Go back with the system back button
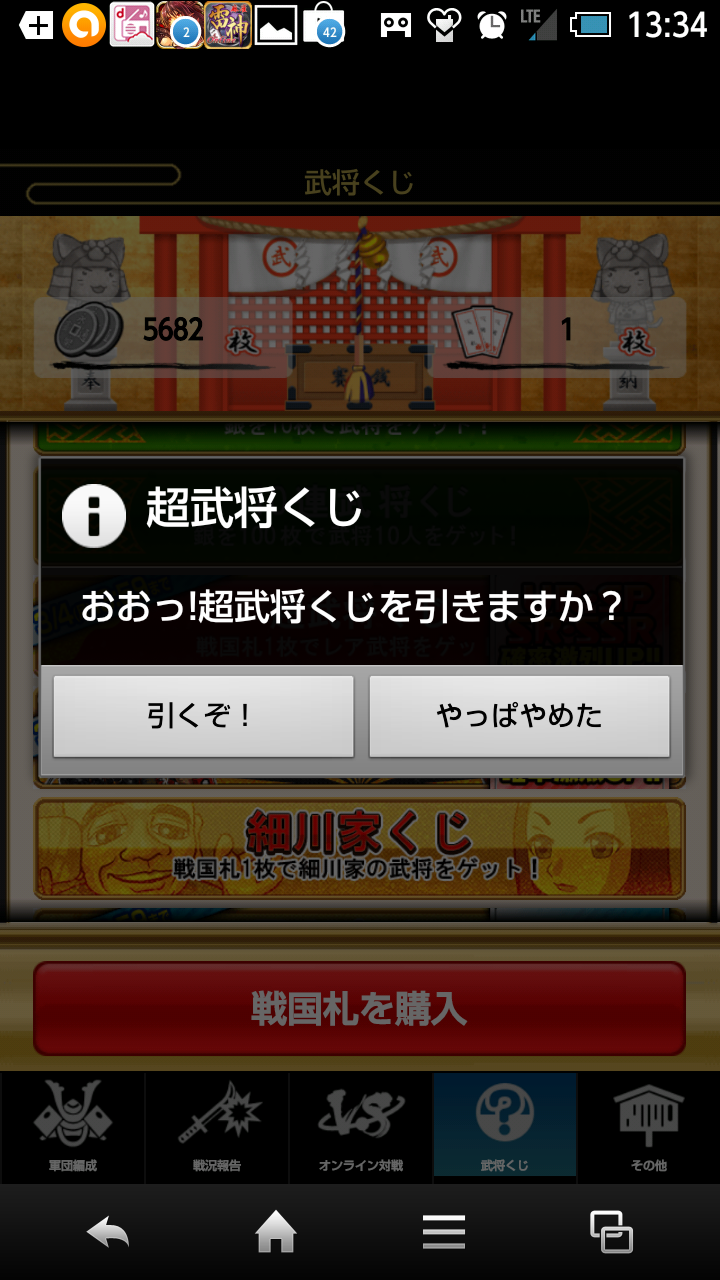This screenshot has width=720, height=1280. pos(108,1232)
